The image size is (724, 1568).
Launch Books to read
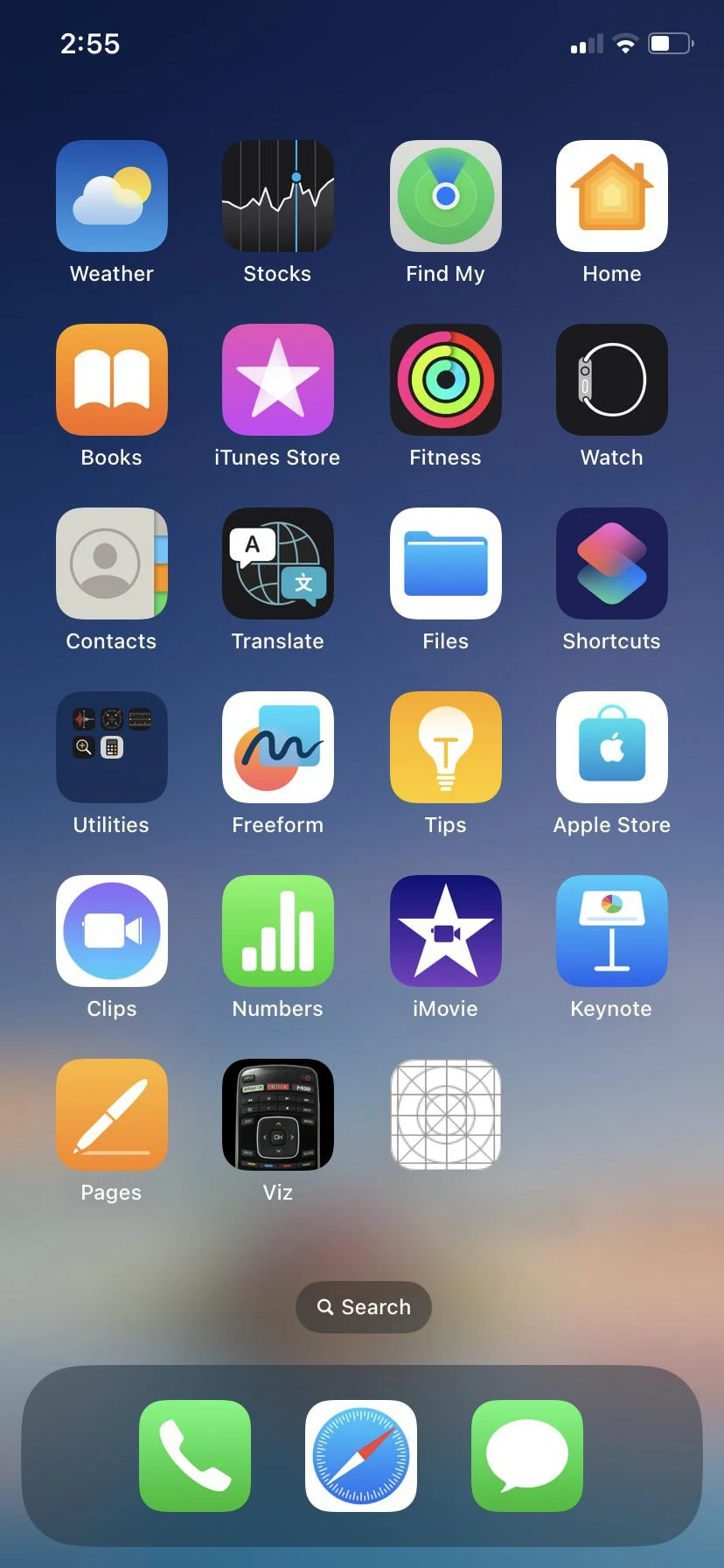[x=112, y=380]
